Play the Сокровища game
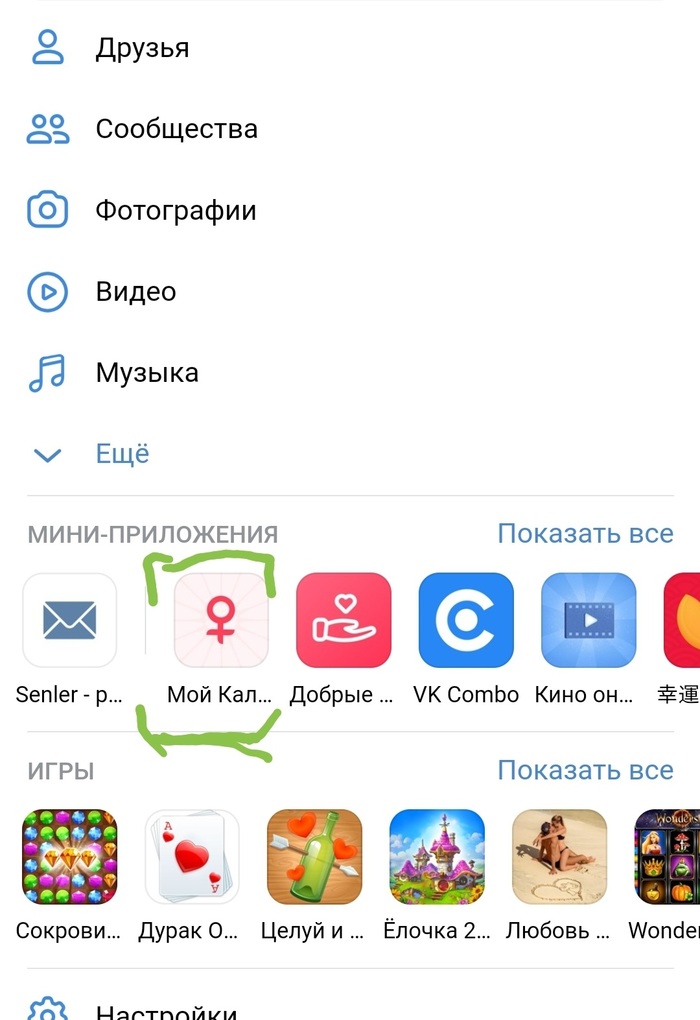This screenshot has width=700, height=1020. 70,857
